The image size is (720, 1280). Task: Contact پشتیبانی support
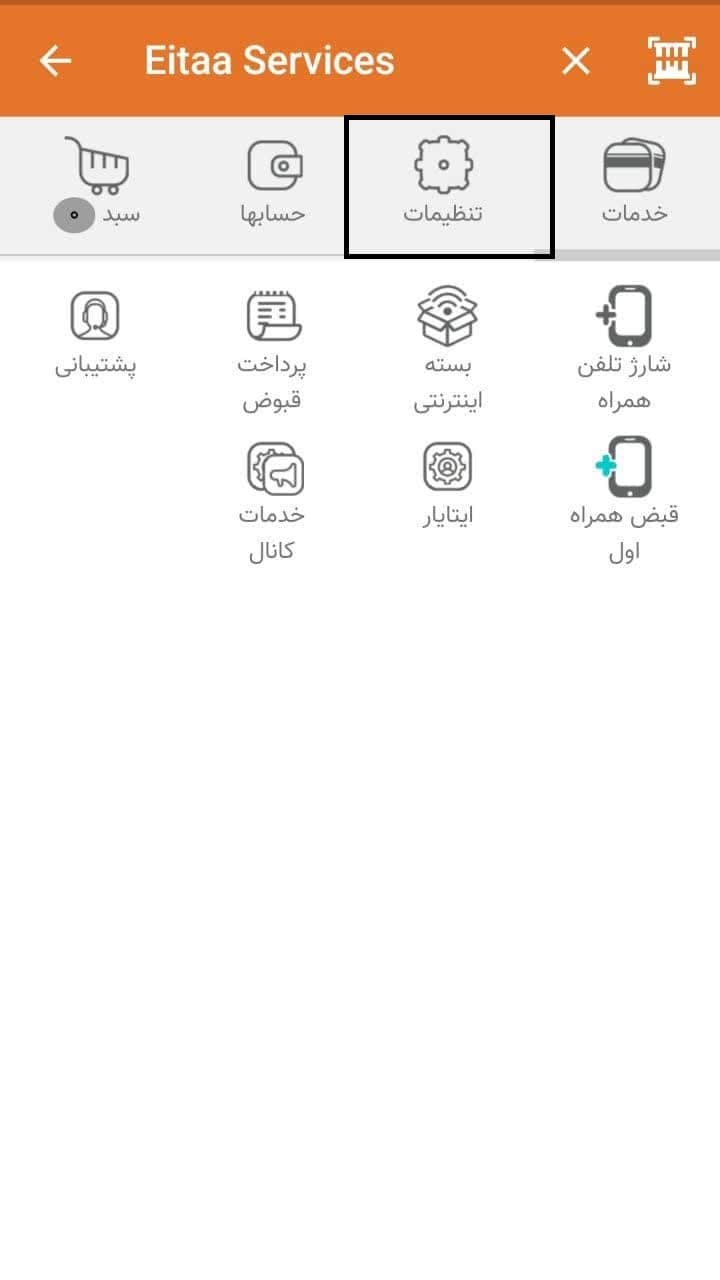click(95, 334)
